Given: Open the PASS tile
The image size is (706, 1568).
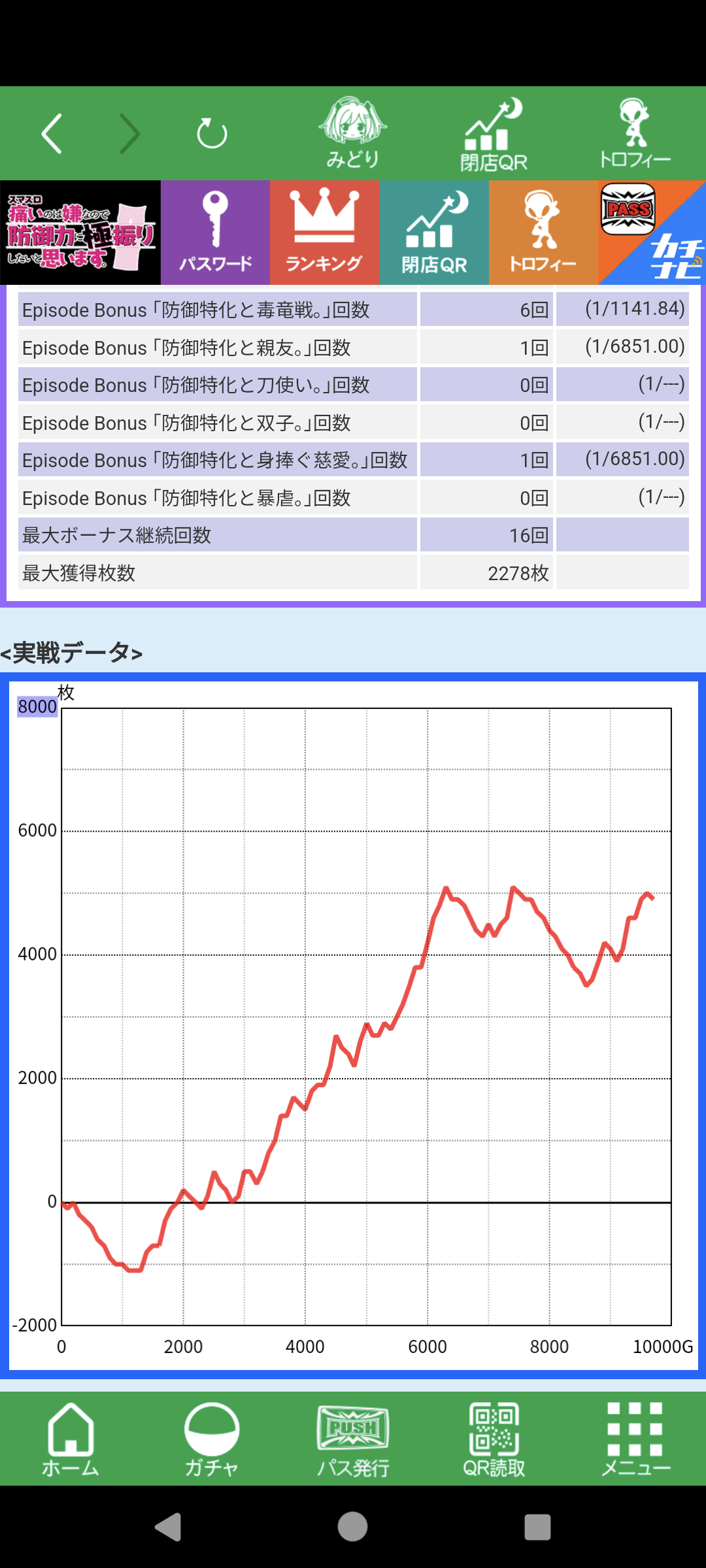Looking at the screenshot, I should pos(629,210).
